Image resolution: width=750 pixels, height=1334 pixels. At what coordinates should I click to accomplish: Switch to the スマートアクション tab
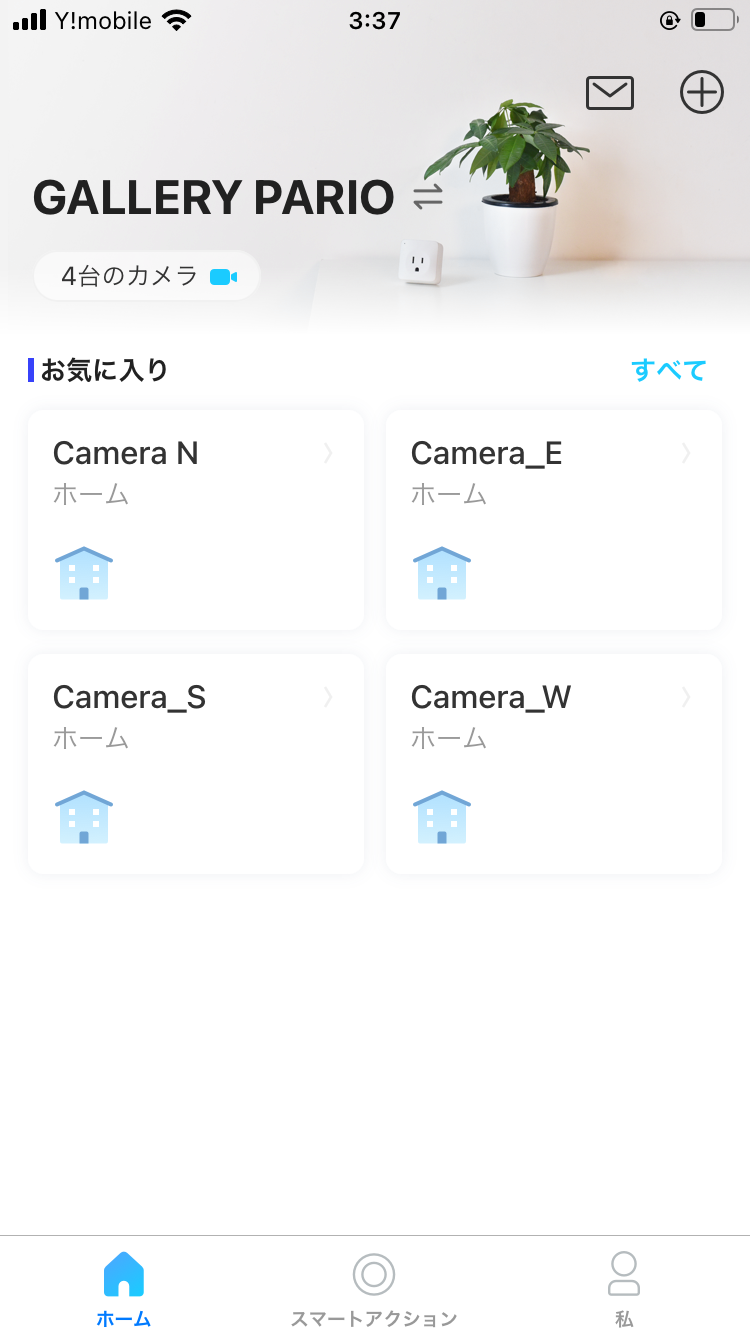click(x=374, y=1288)
